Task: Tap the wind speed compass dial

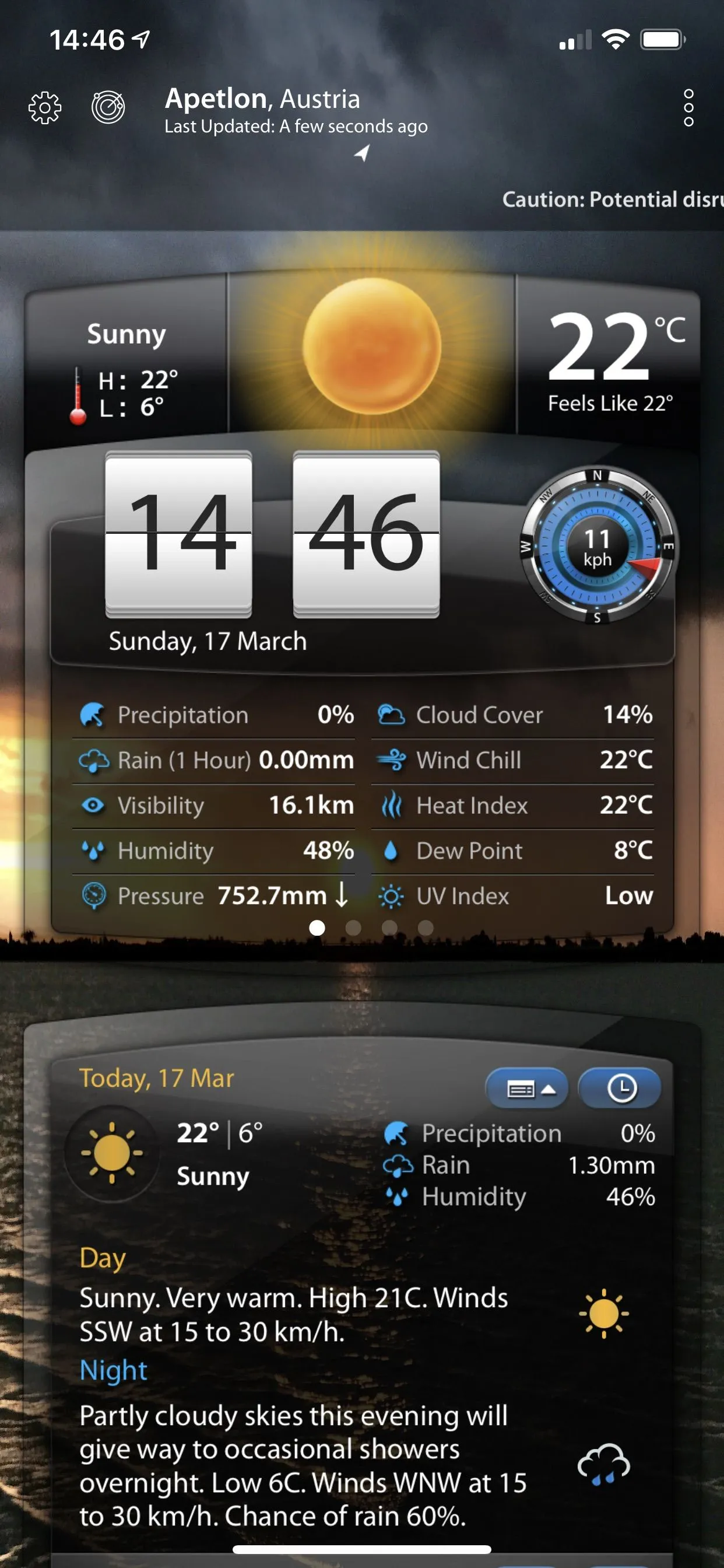Action: [x=598, y=545]
